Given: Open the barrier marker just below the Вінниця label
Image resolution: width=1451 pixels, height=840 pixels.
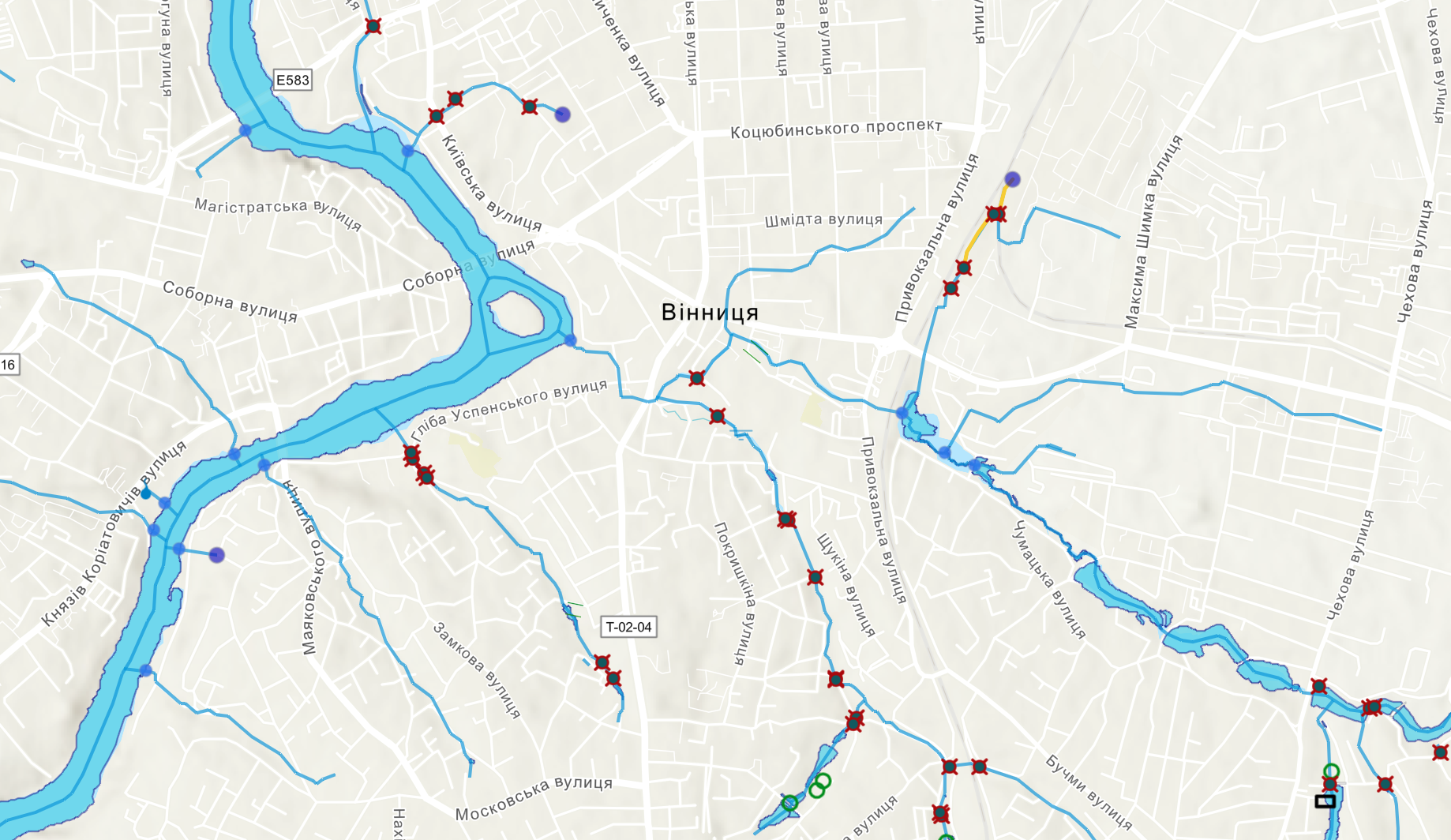Looking at the screenshot, I should (696, 378).
